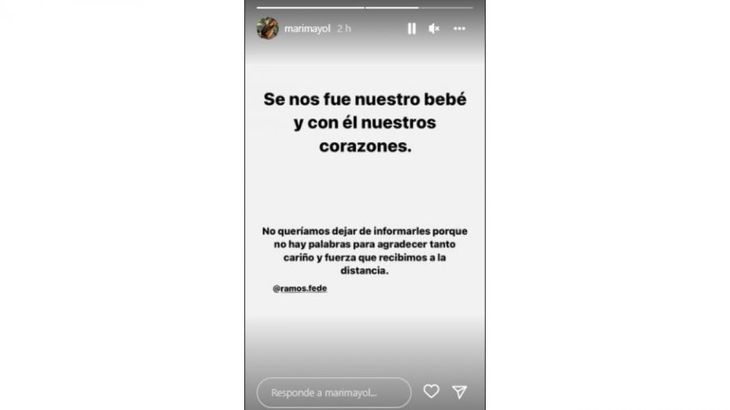This screenshot has width=730, height=410.
Task: Unmute the story sound
Action: 434,29
